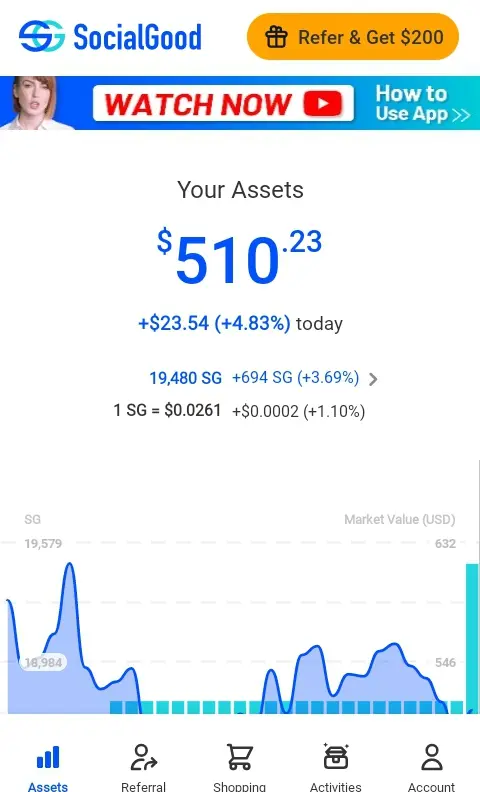The height and width of the screenshot is (792, 480).
Task: Open SG balance details via the chevron
Action: tap(373, 379)
